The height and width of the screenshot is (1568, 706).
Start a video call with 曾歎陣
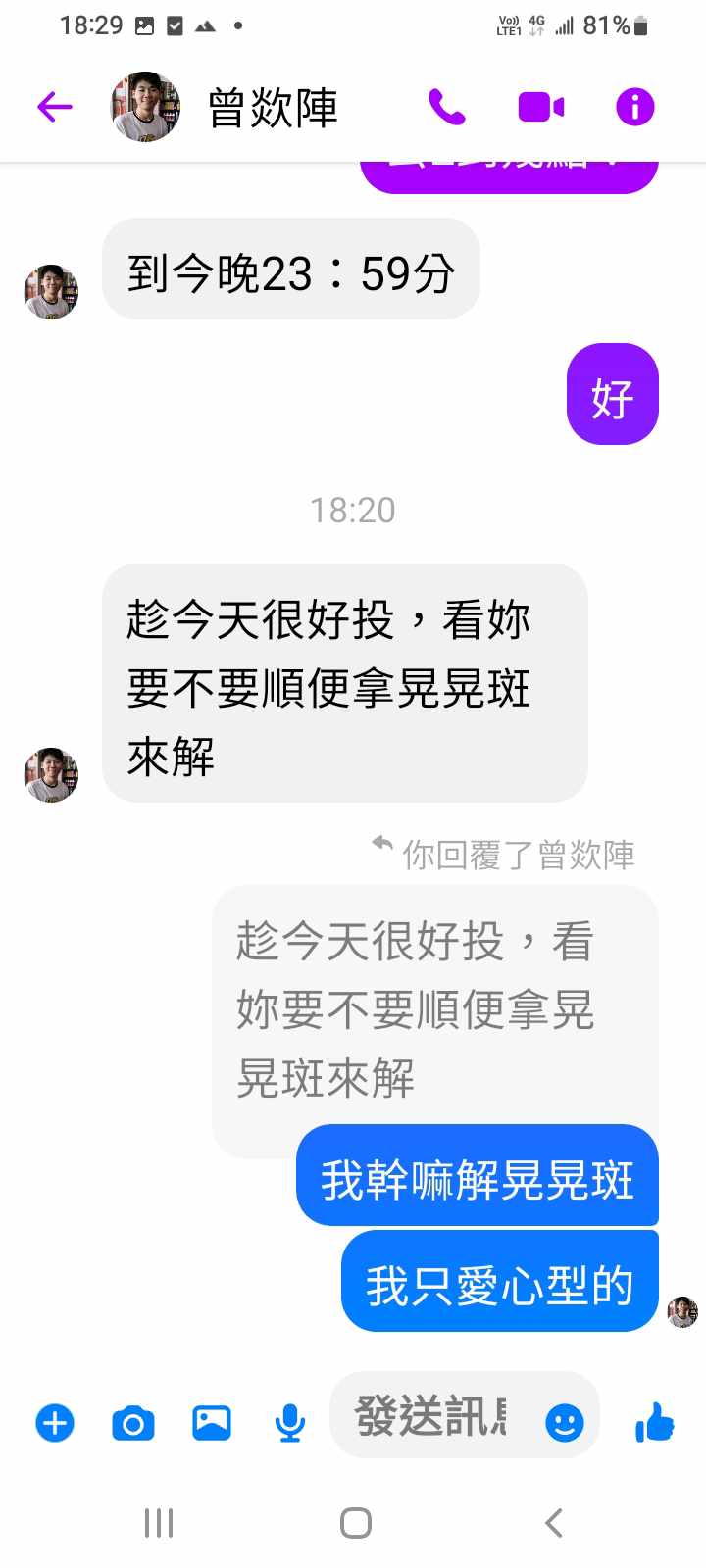(x=540, y=107)
